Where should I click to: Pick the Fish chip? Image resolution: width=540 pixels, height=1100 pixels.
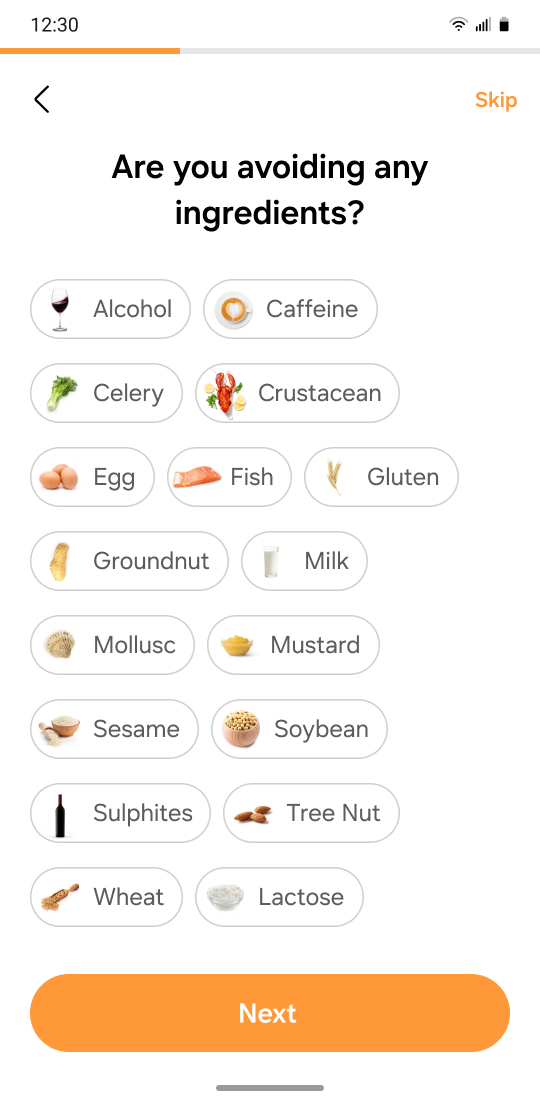coord(229,477)
